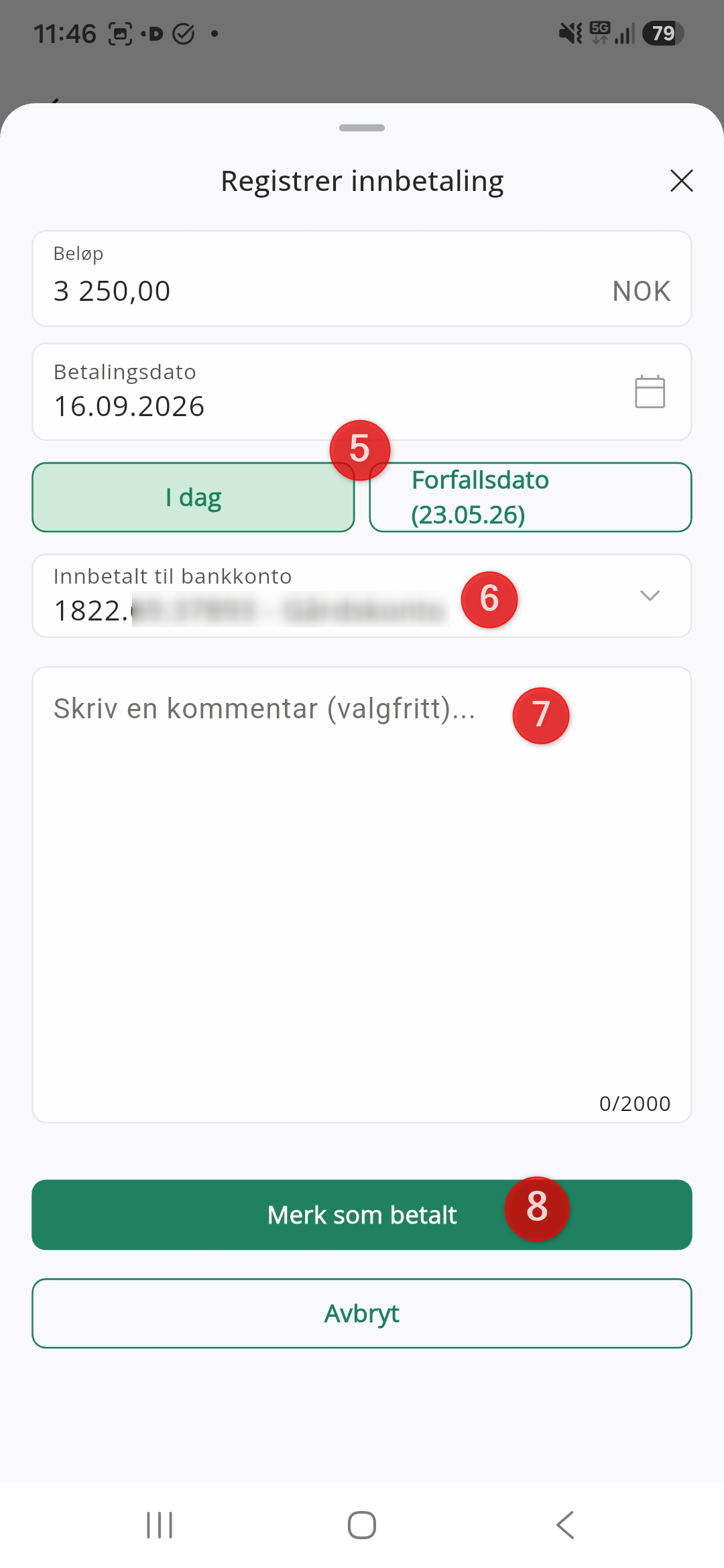
Task: Confirm with Merk som betalt
Action: tap(362, 1215)
